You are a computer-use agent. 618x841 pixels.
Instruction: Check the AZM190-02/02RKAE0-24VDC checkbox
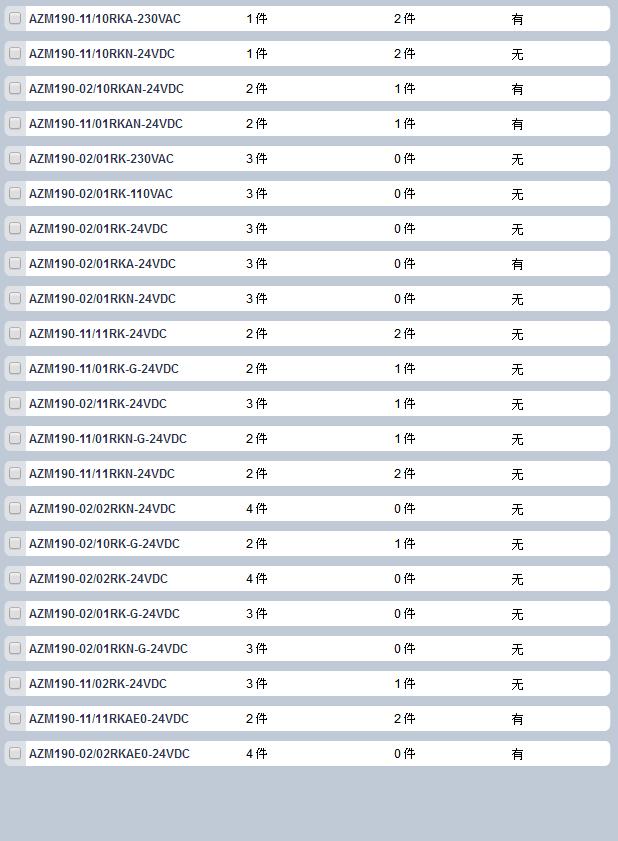point(15,753)
